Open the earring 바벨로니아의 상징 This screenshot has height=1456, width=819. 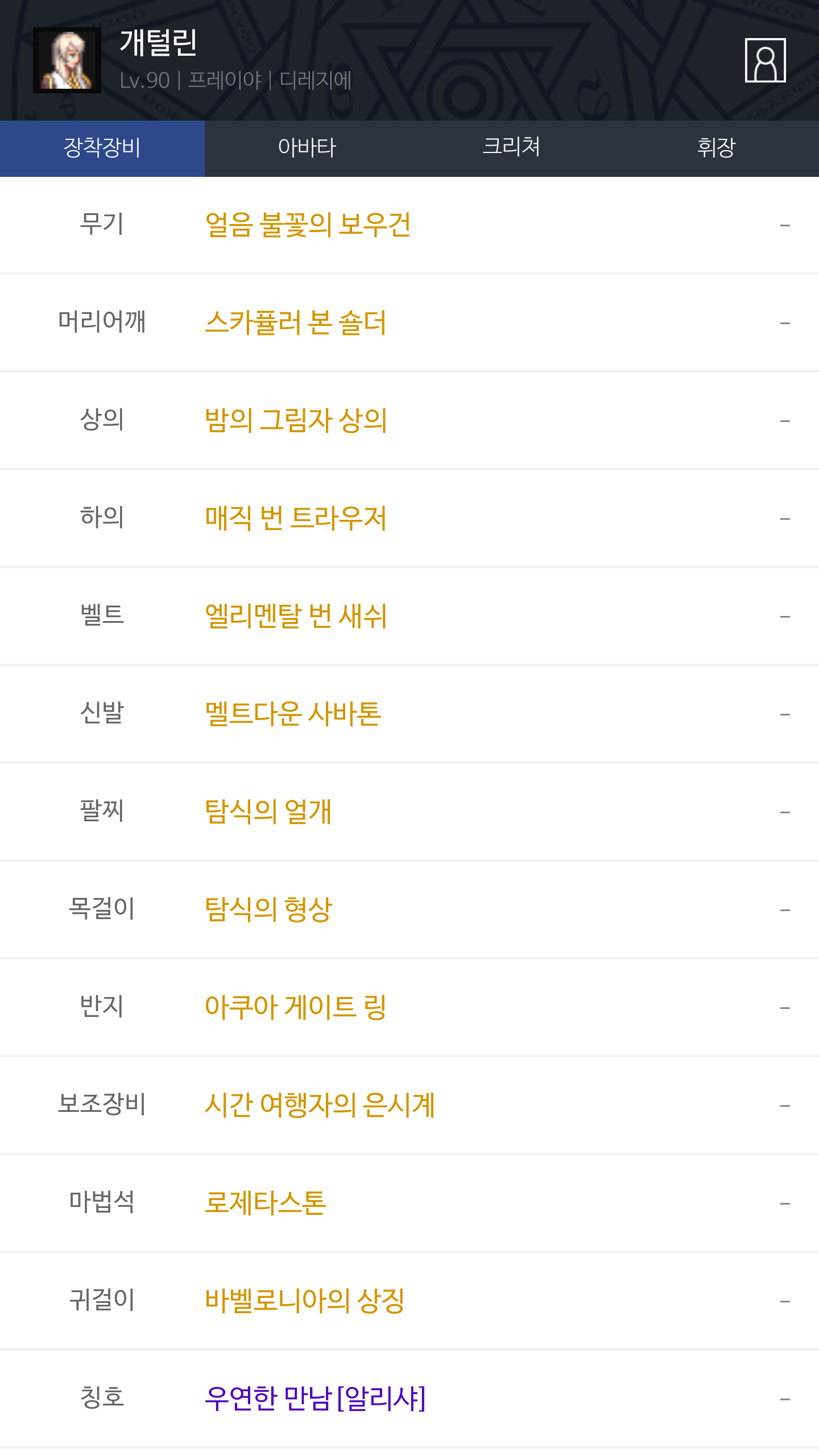[x=409, y=1301]
